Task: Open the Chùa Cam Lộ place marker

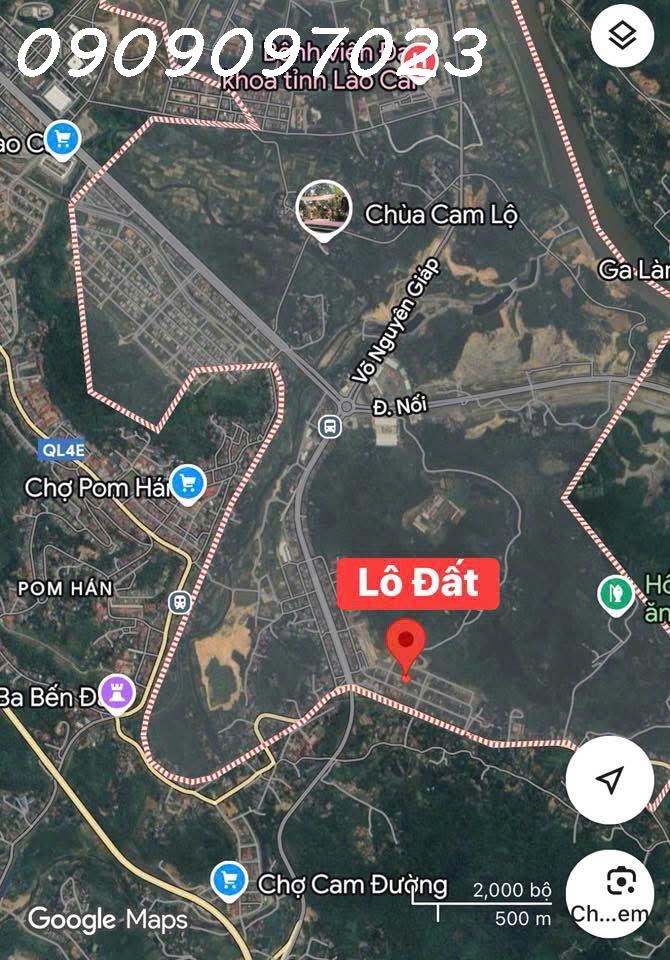Action: (323, 208)
